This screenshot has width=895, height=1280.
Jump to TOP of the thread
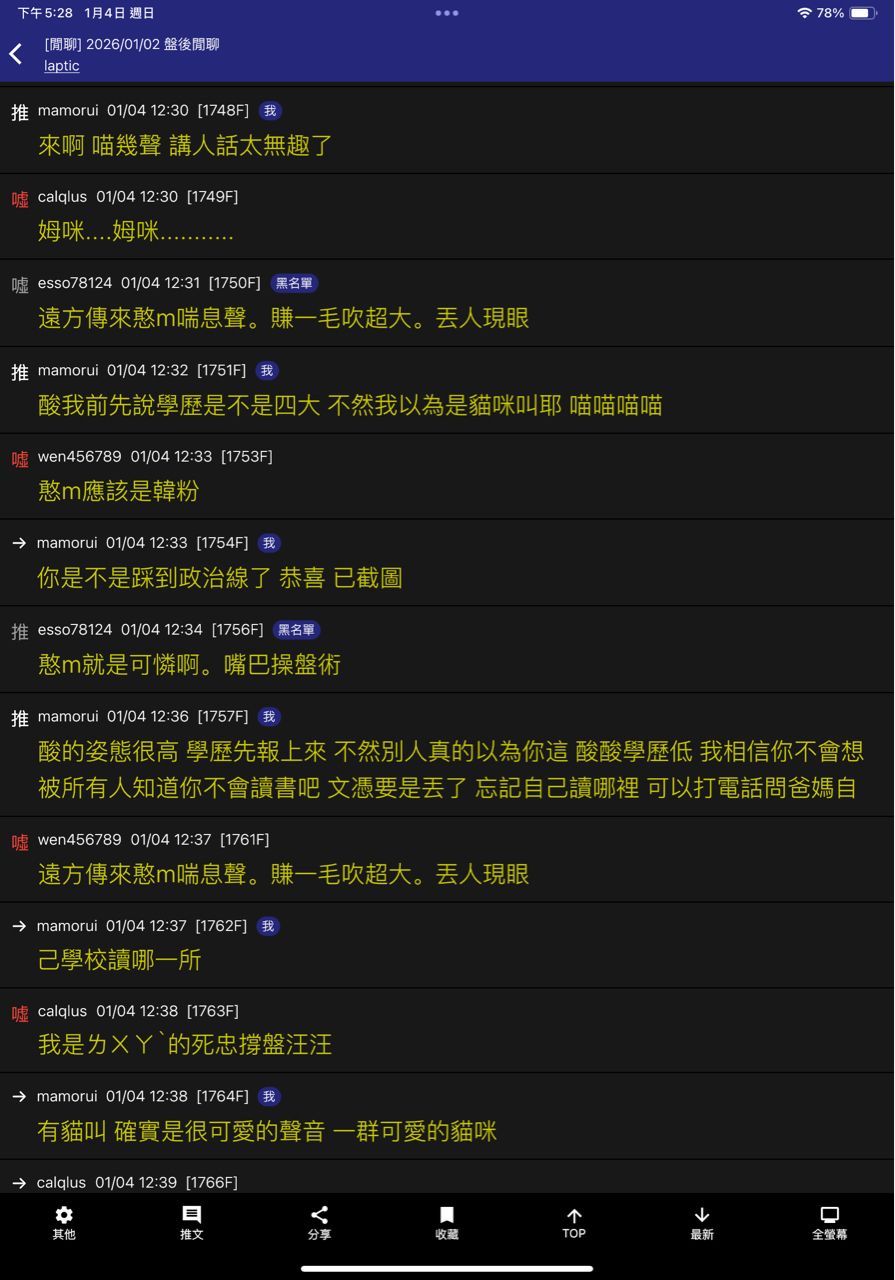(574, 1222)
